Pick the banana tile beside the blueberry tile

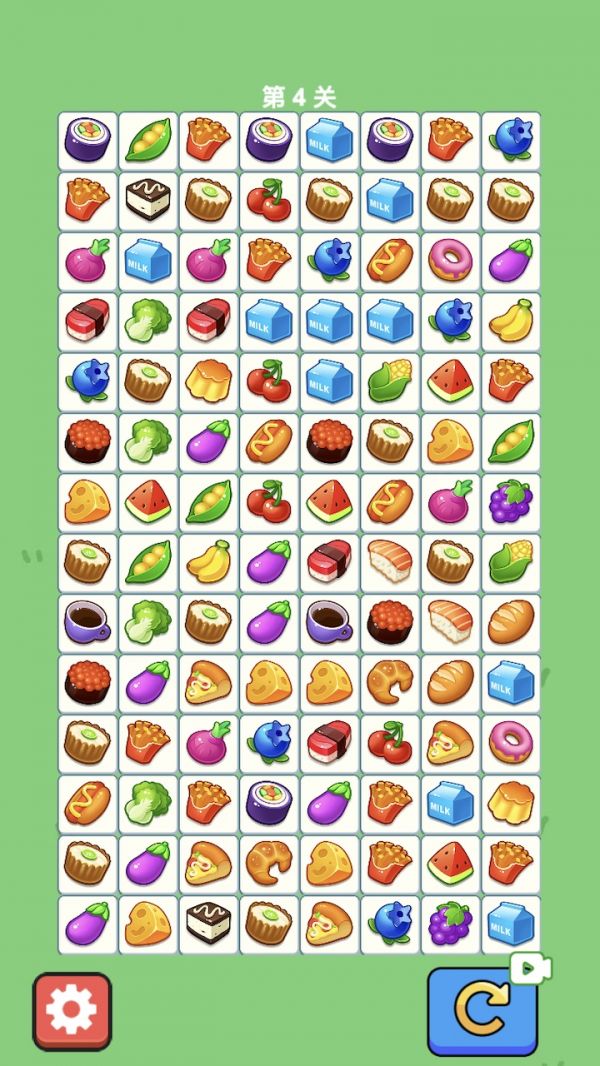click(511, 321)
